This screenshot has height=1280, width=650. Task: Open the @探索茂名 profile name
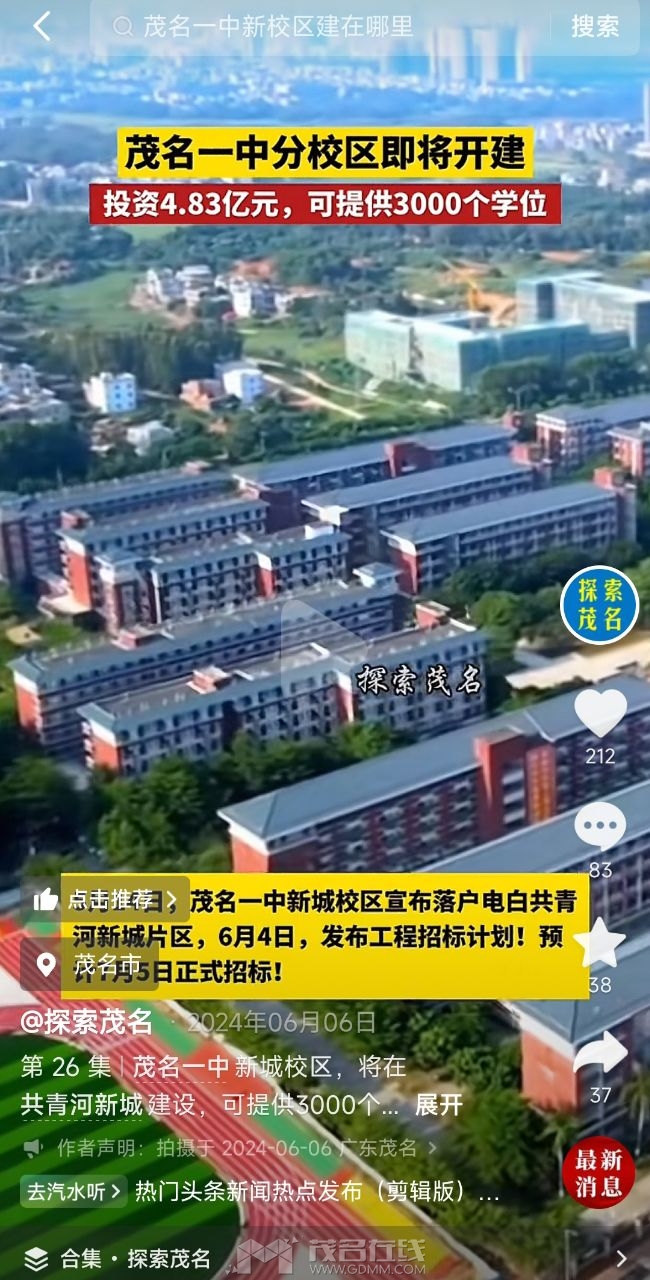(88, 1022)
